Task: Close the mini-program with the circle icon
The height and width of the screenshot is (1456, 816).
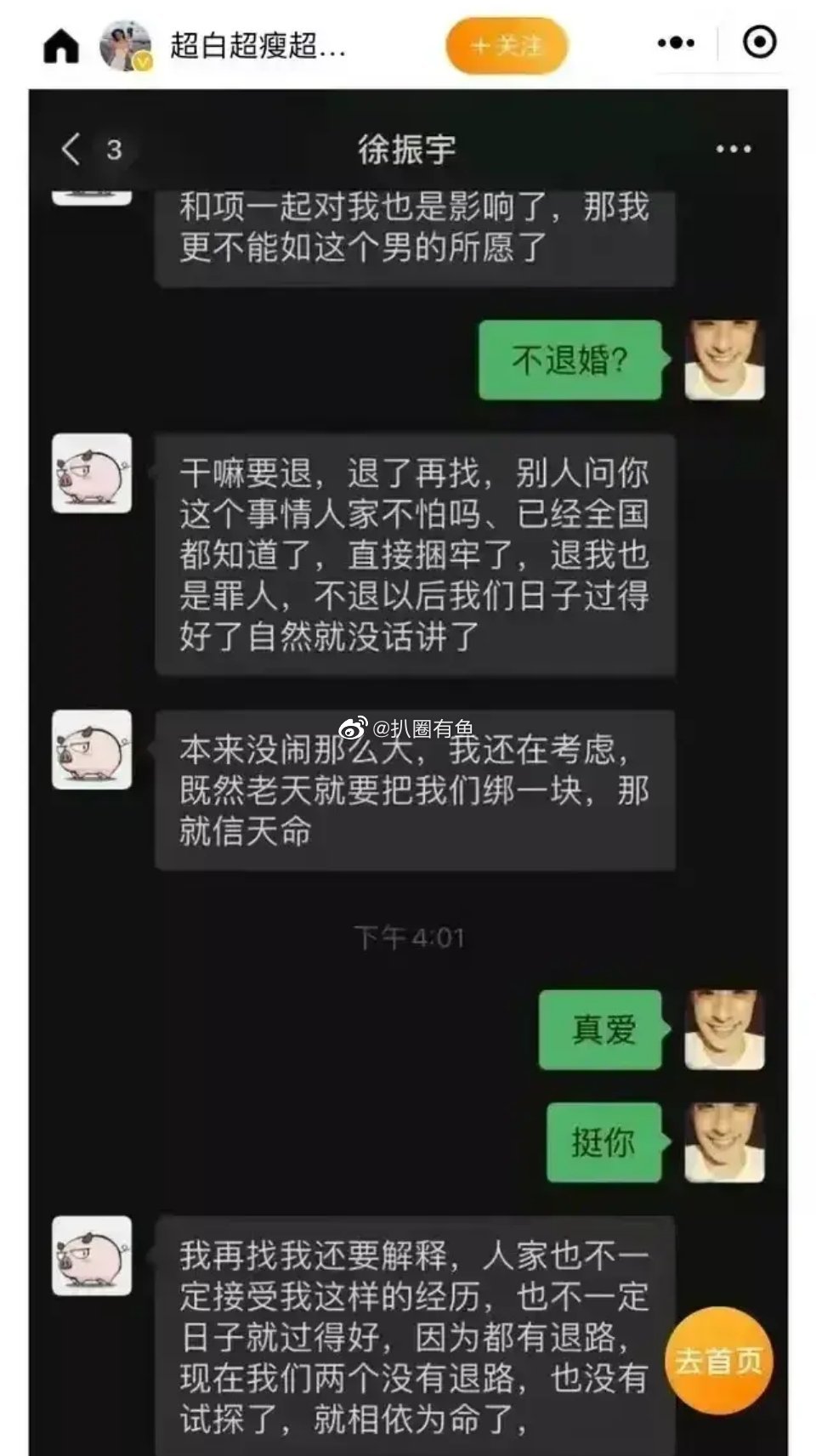Action: (759, 42)
